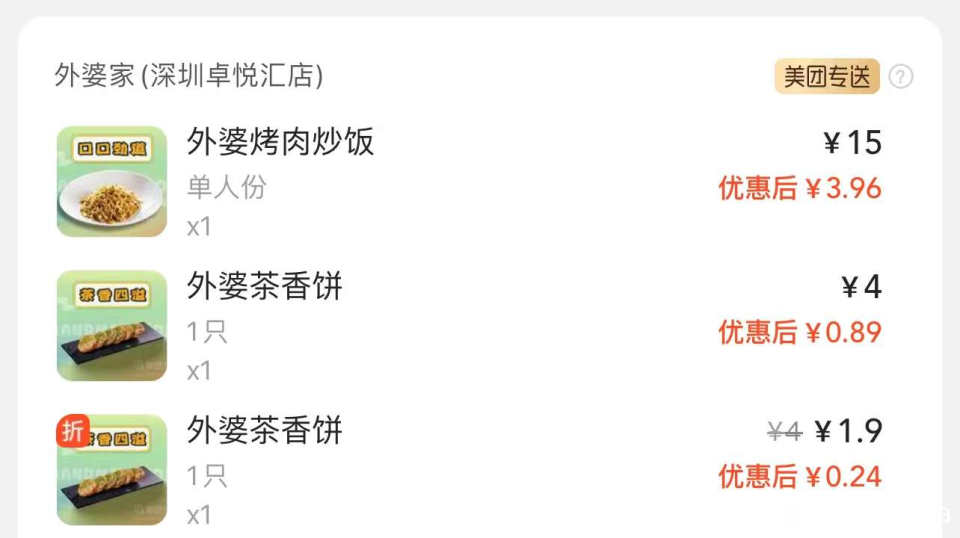The height and width of the screenshot is (538, 960).
Task: Open the discounted ¥1.9 外婆茶香饼 item
Action: click(264, 430)
